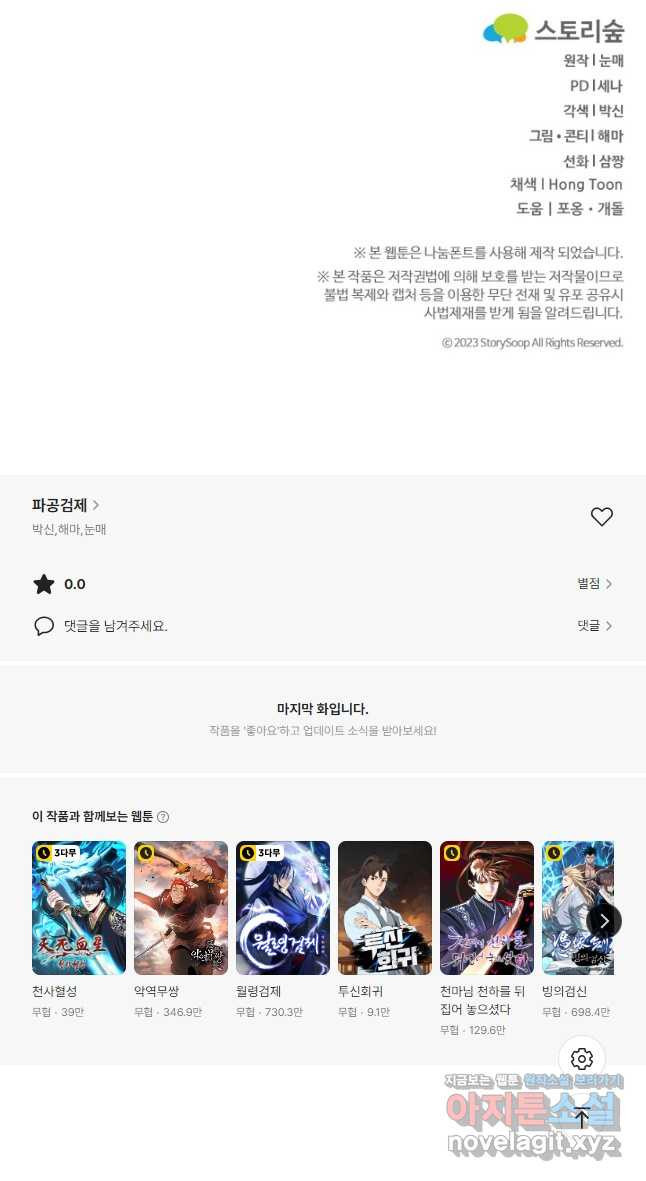The image size is (646, 1181).
Task: Open the 약역무쌍 webtoon card
Action: pos(181,908)
